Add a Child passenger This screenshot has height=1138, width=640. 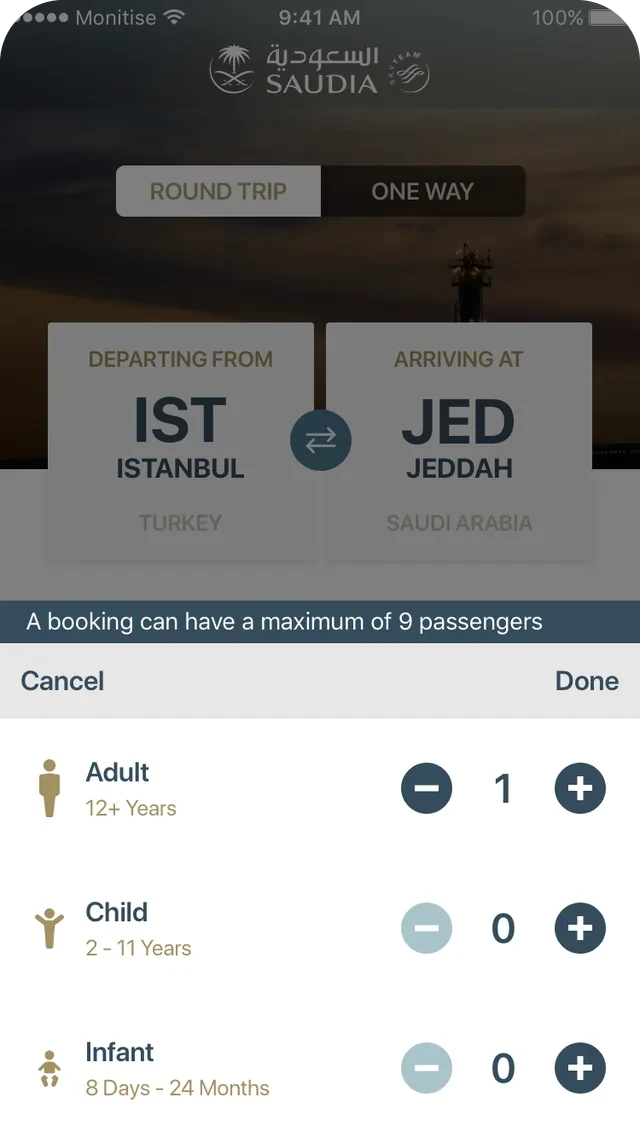(x=580, y=928)
